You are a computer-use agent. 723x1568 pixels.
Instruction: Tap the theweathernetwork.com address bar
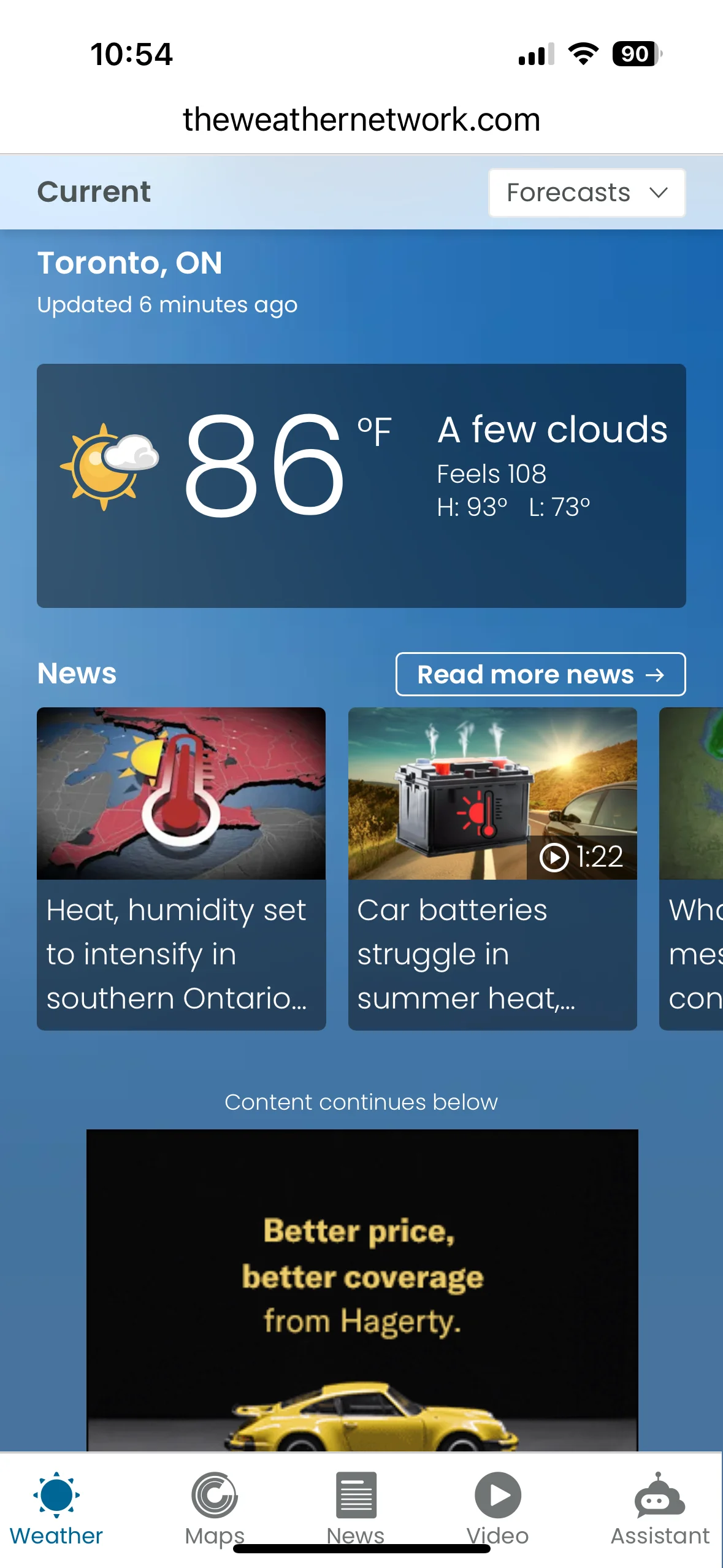click(x=362, y=119)
